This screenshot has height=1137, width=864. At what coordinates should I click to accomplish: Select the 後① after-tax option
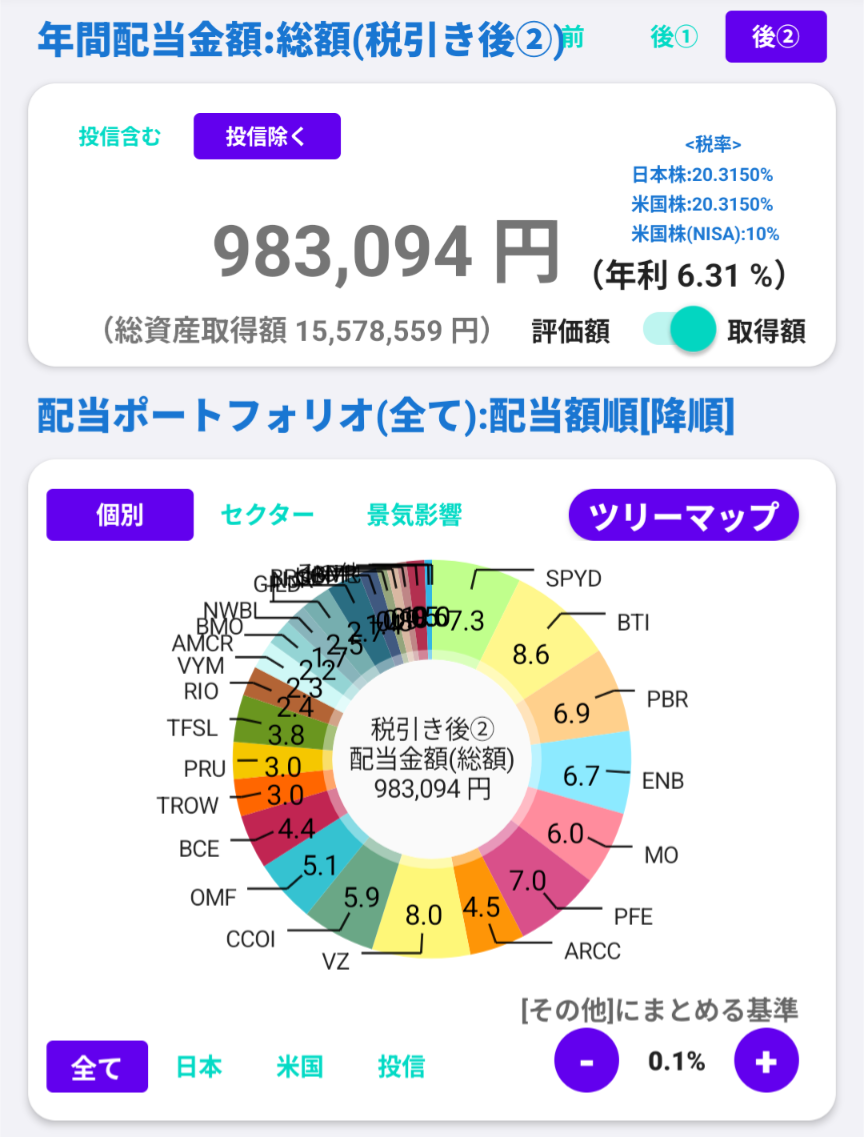click(x=674, y=36)
